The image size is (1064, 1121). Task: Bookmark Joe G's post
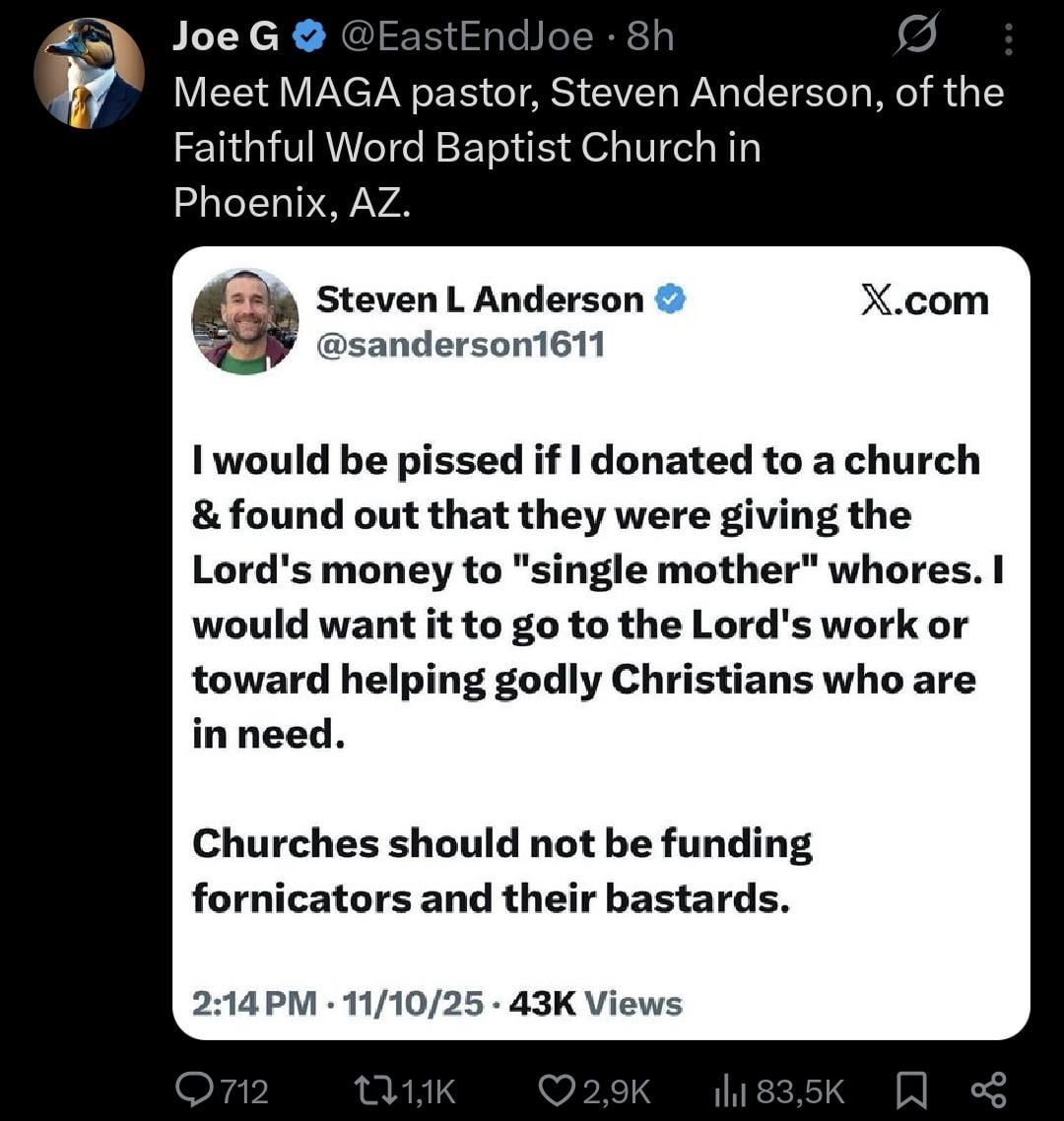click(x=912, y=1090)
